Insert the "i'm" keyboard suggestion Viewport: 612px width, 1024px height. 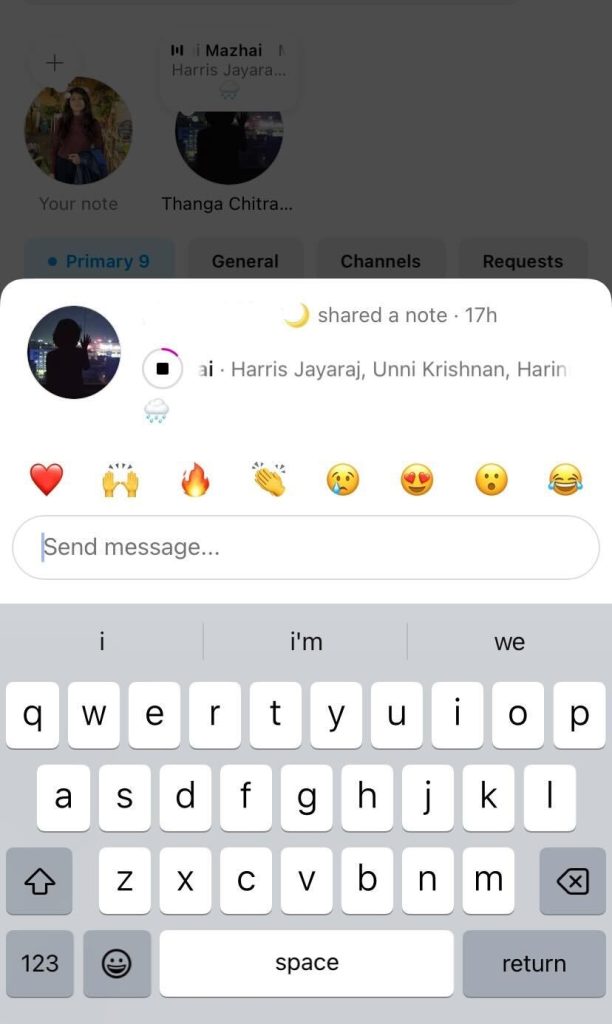(x=306, y=642)
